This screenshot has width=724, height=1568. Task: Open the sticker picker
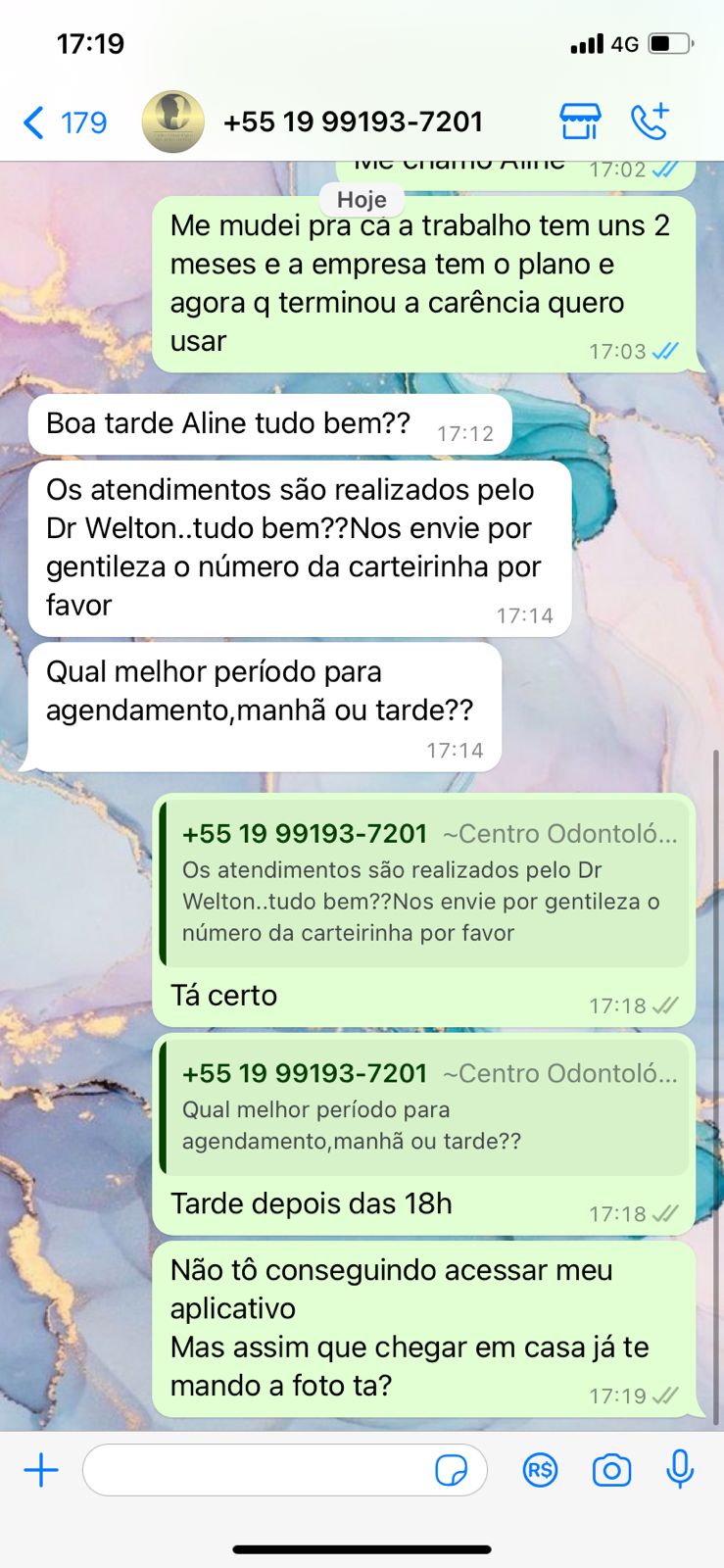click(x=451, y=1470)
